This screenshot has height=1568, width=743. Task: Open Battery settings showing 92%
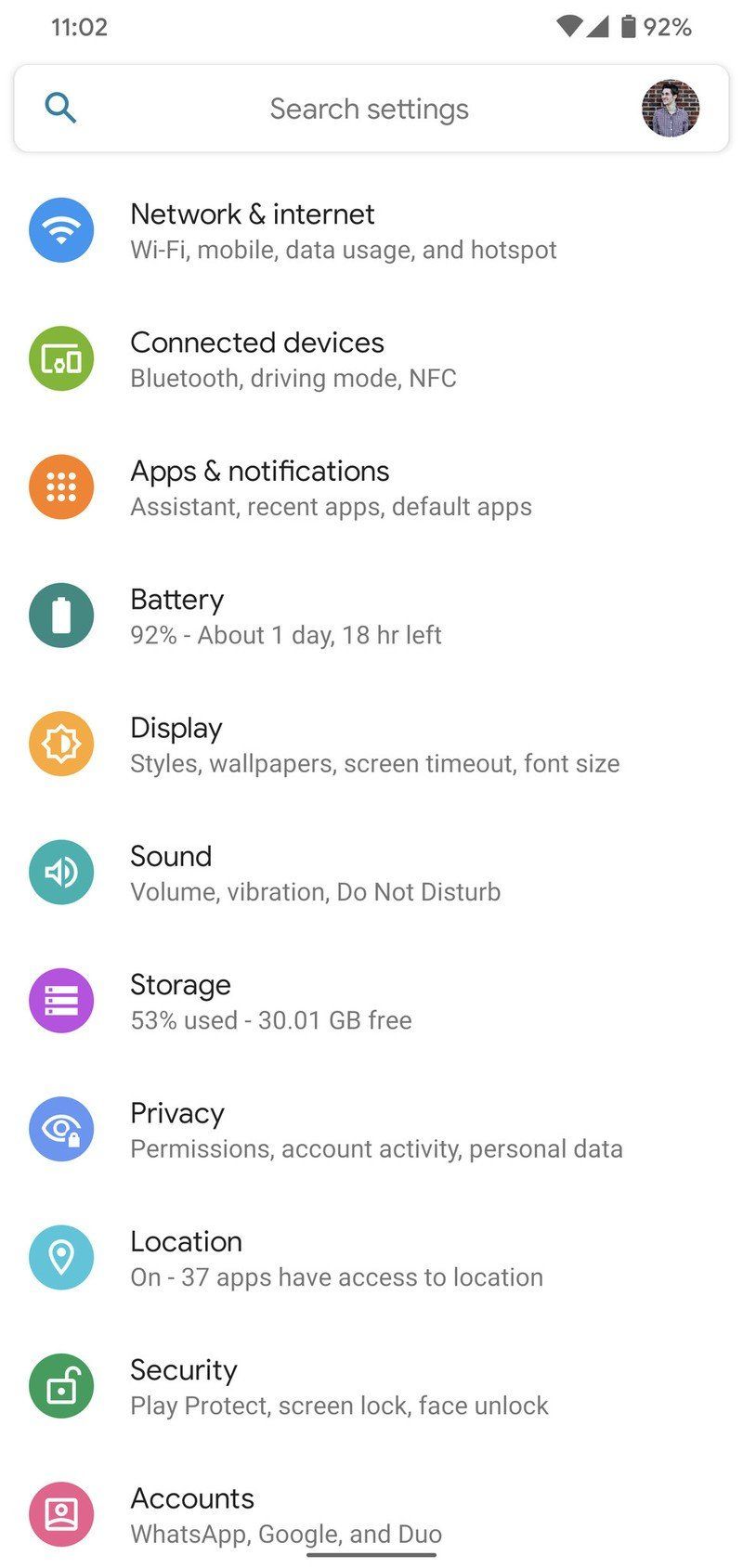[371, 615]
